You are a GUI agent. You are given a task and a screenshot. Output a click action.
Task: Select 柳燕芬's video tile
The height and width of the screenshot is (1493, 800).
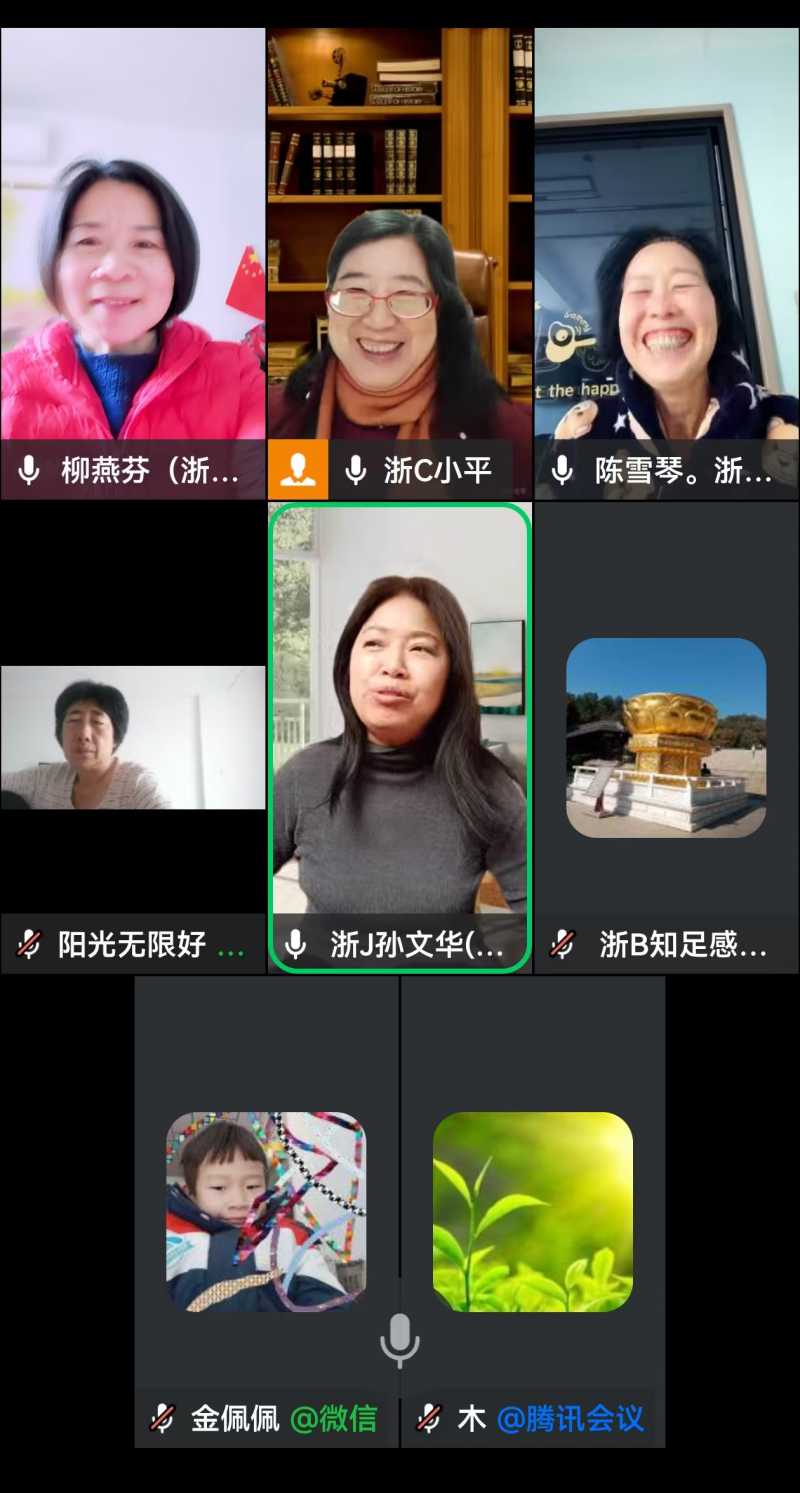(132, 260)
